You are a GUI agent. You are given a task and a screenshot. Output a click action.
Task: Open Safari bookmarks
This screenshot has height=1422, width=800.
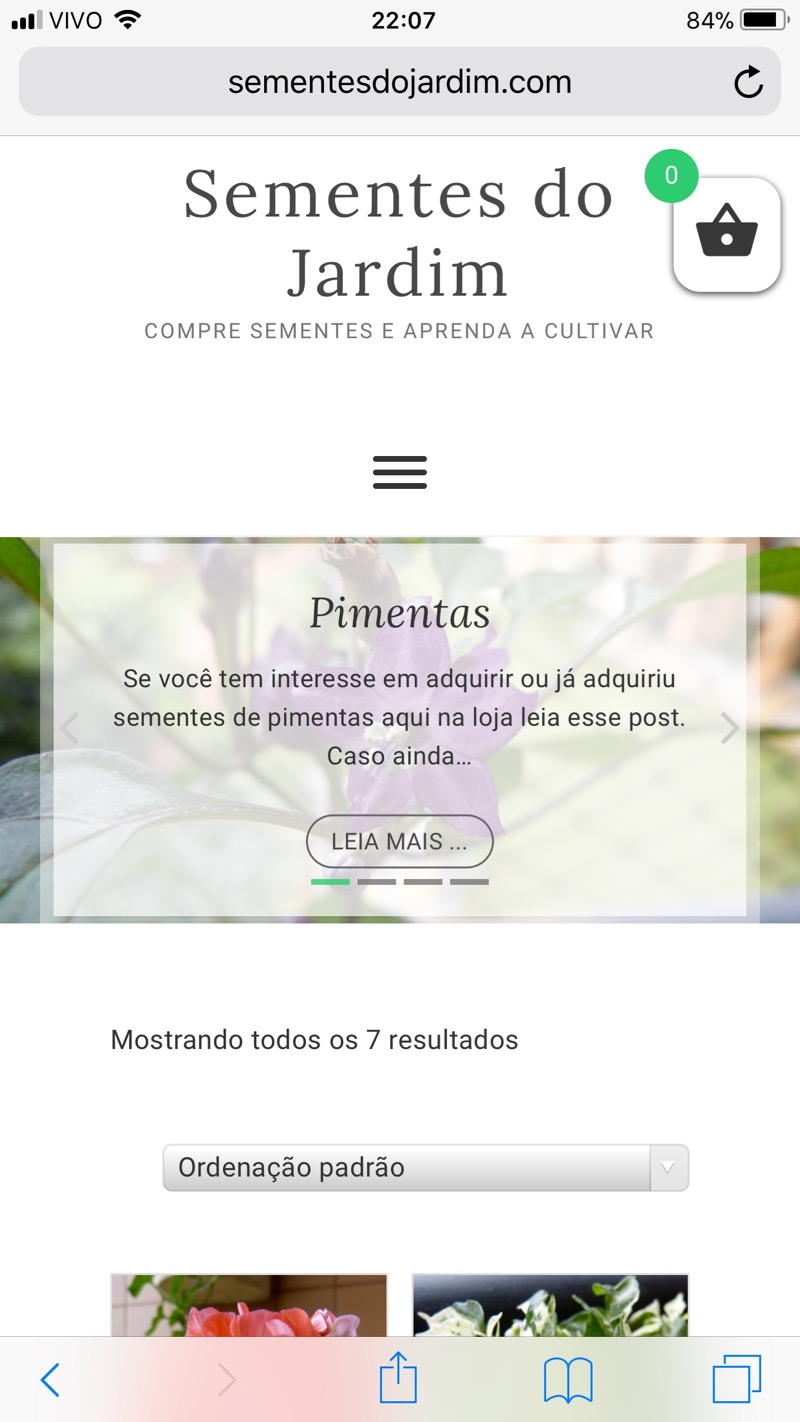click(568, 1380)
